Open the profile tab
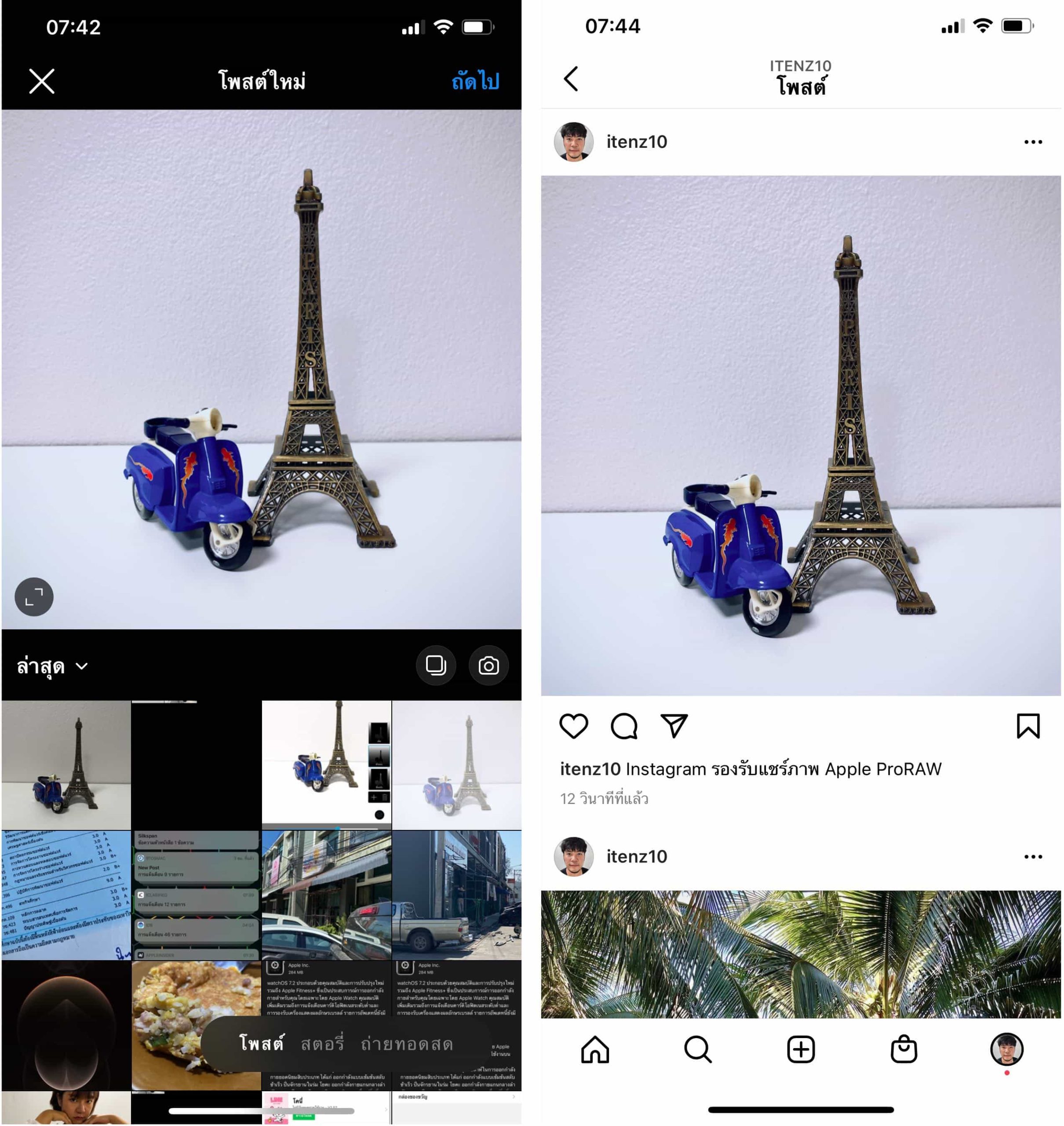Screen dimensions: 1064x1126 (x=1006, y=1049)
